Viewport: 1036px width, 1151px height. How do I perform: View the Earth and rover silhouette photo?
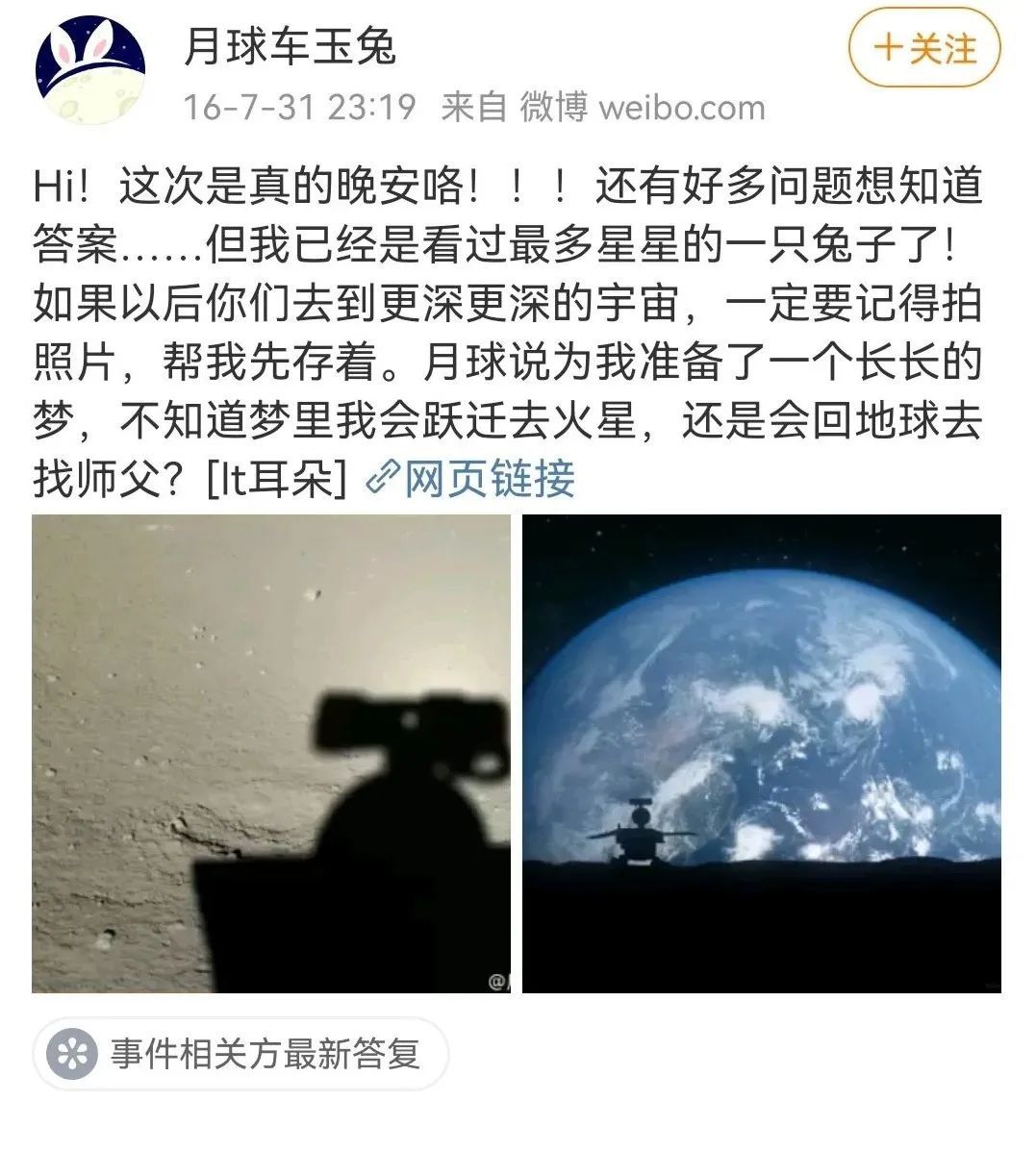pyautogui.click(x=762, y=753)
